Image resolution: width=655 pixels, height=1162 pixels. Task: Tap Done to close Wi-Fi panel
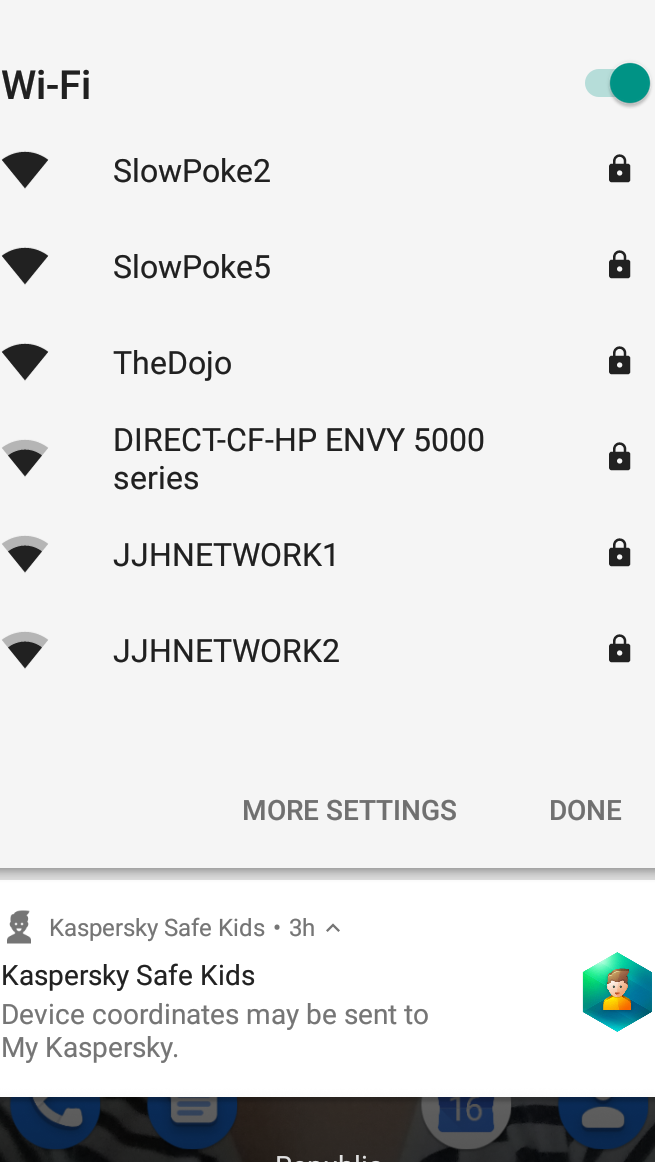585,810
